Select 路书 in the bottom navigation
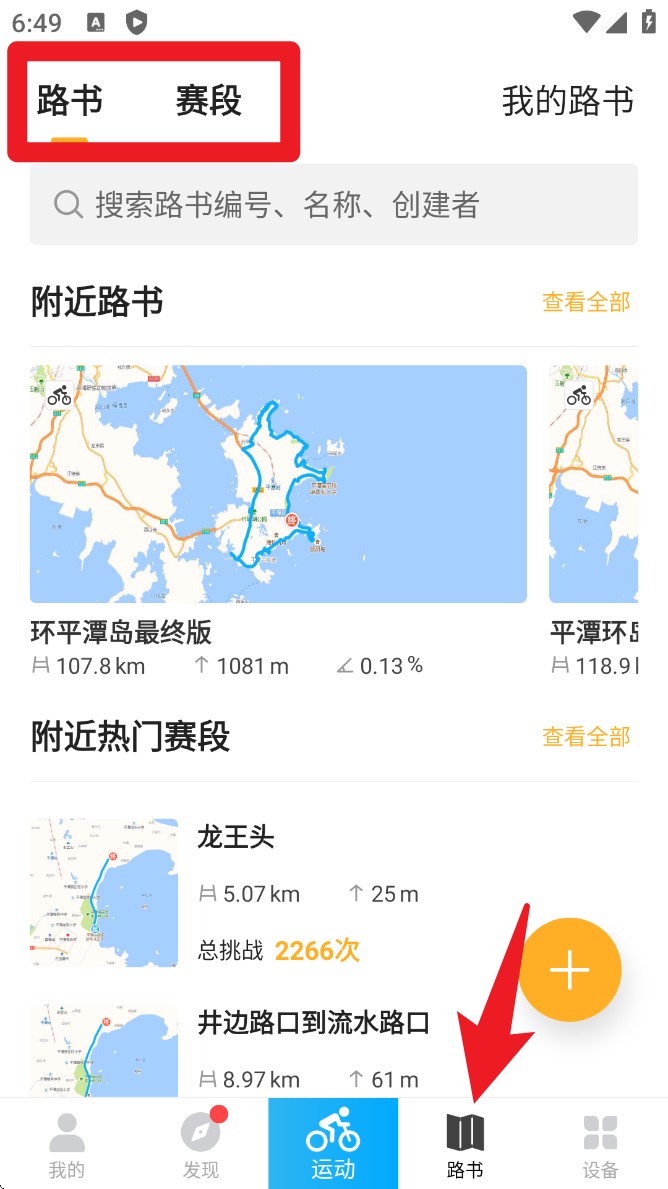The height and width of the screenshot is (1189, 668). tap(465, 1145)
